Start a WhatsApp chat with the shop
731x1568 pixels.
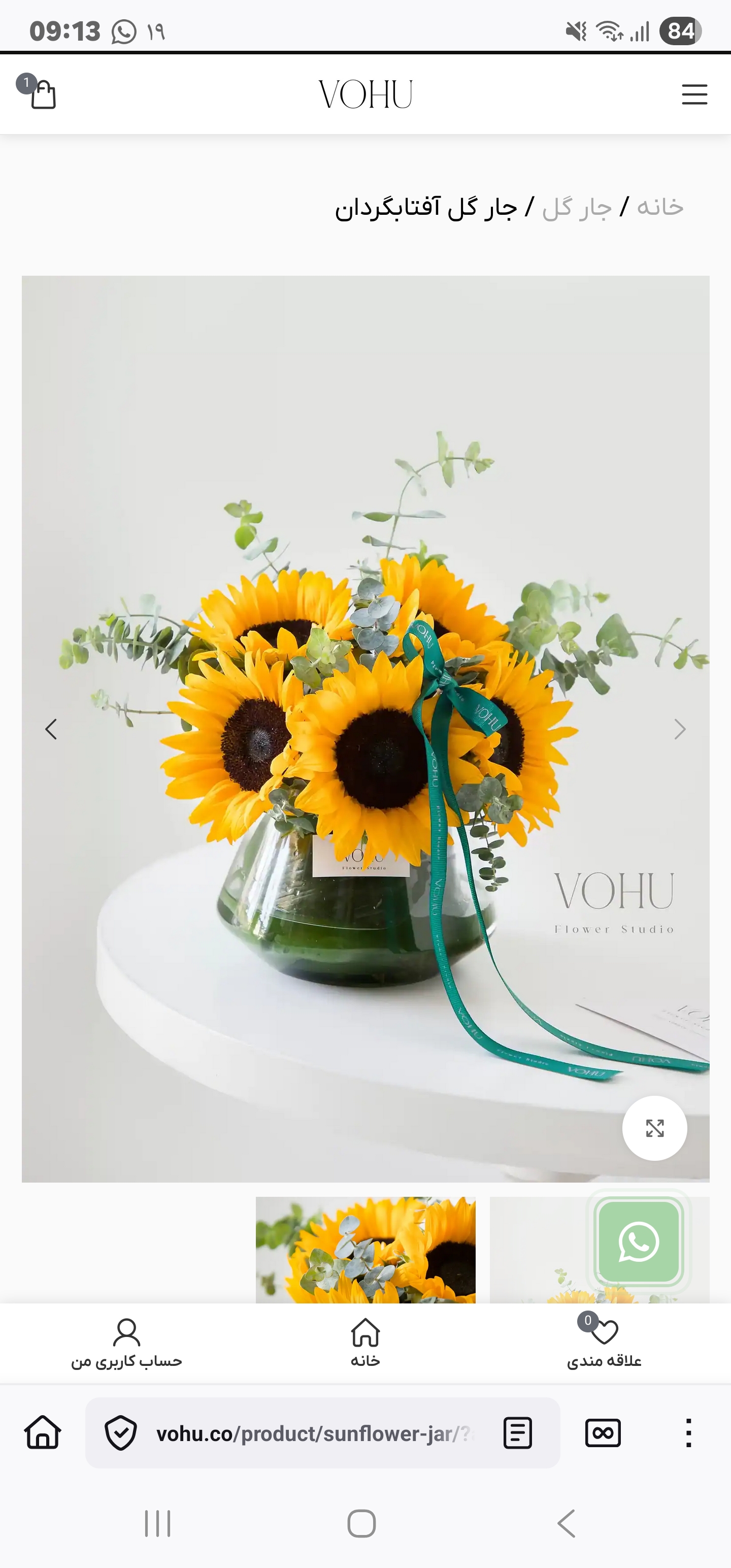coord(639,1242)
